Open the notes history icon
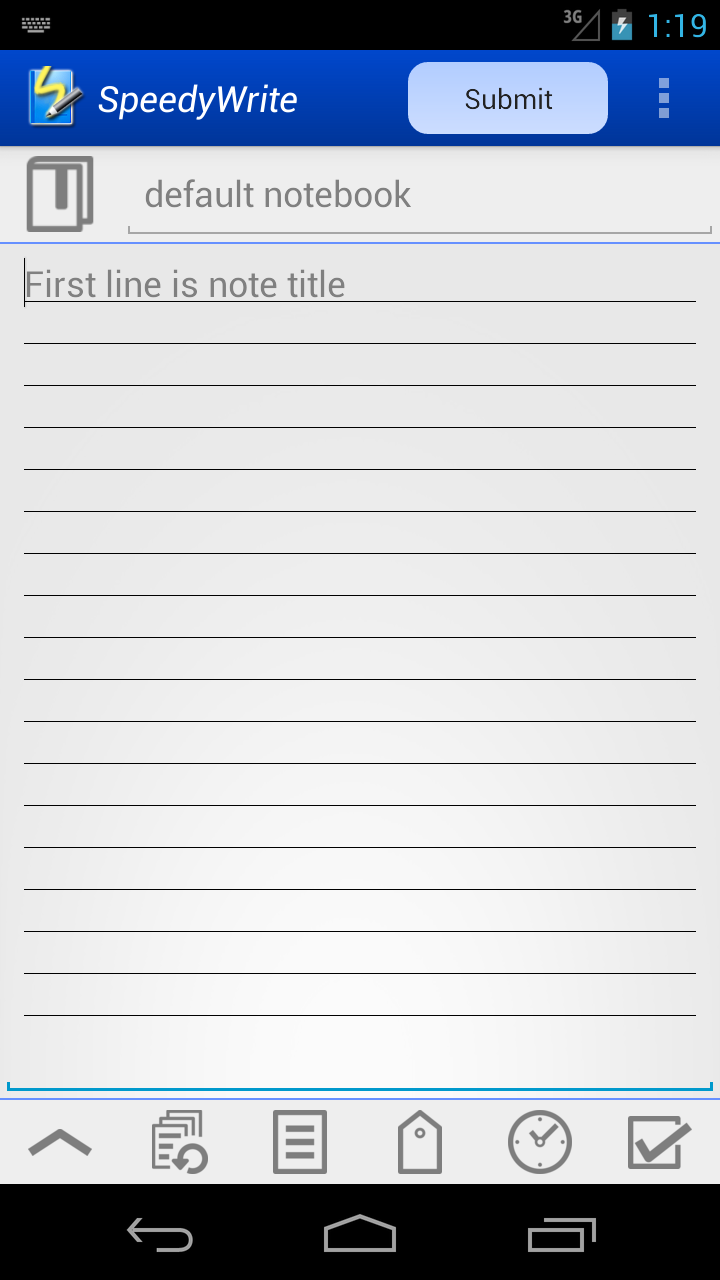Viewport: 720px width, 1280px height. 180,1142
